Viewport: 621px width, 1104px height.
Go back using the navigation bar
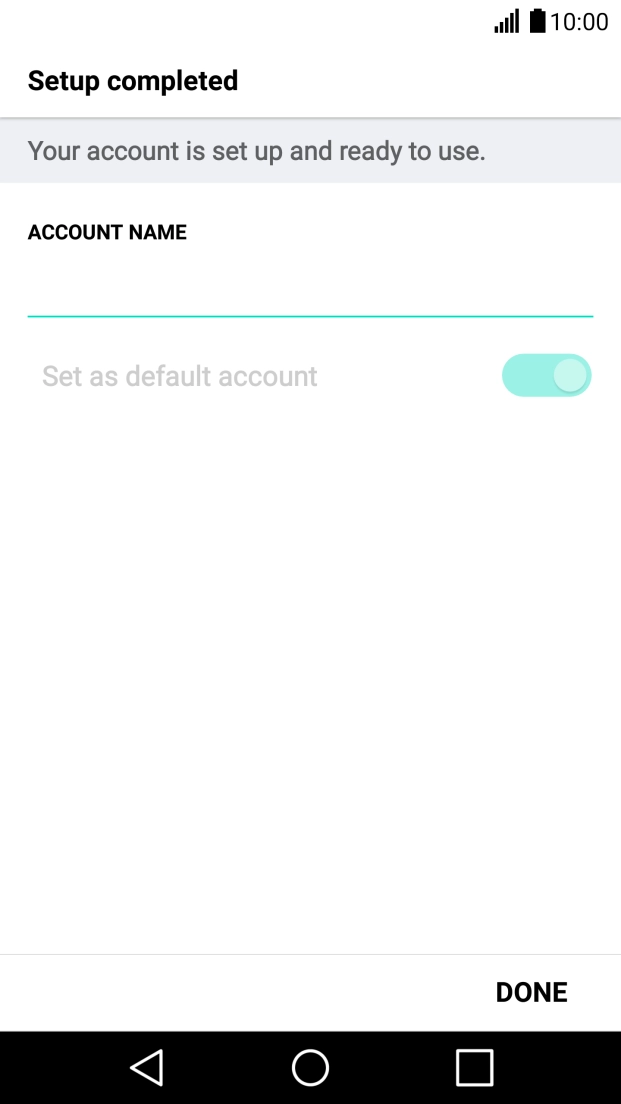click(x=147, y=1067)
